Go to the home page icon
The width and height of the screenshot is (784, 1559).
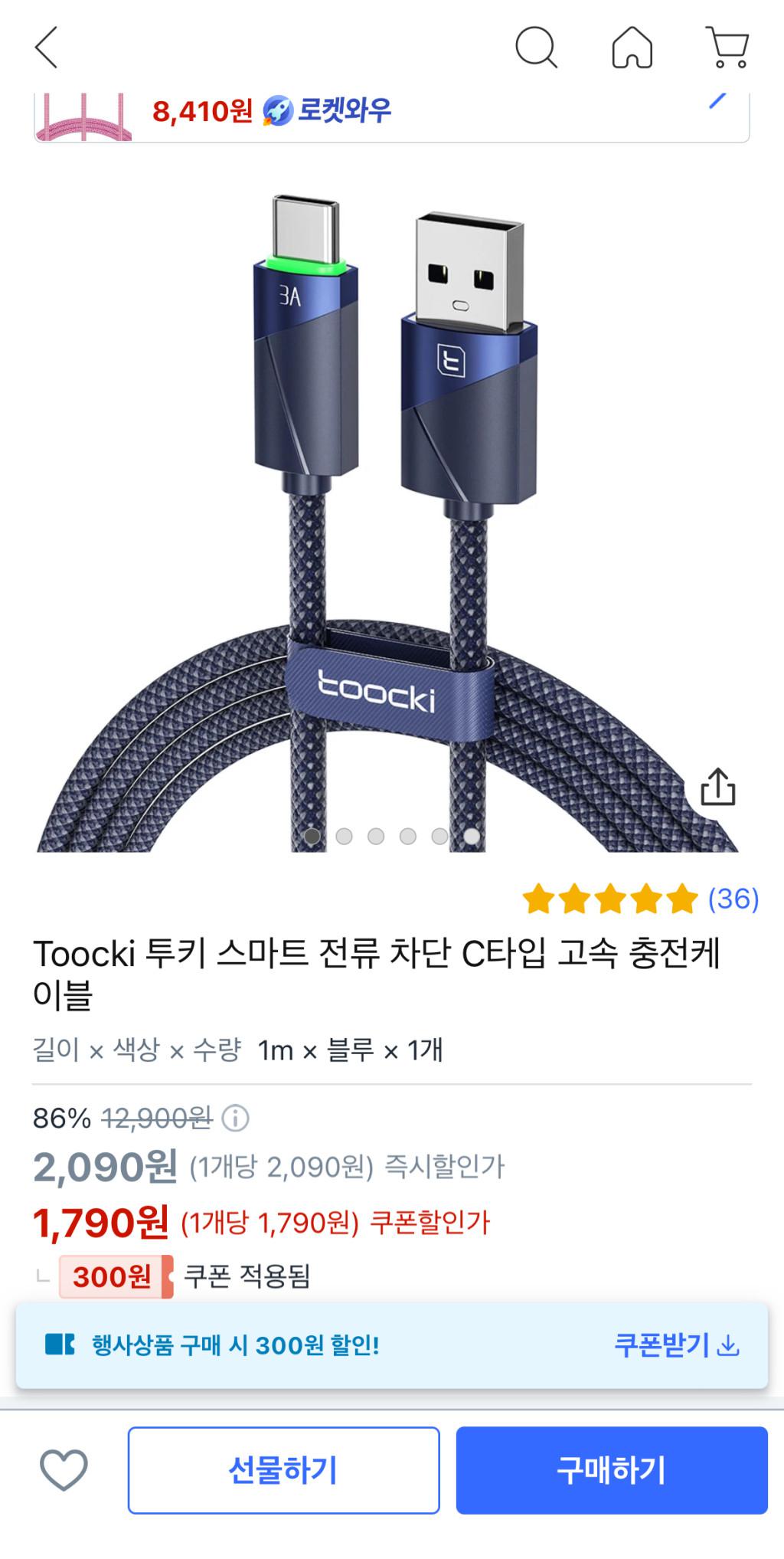point(632,47)
